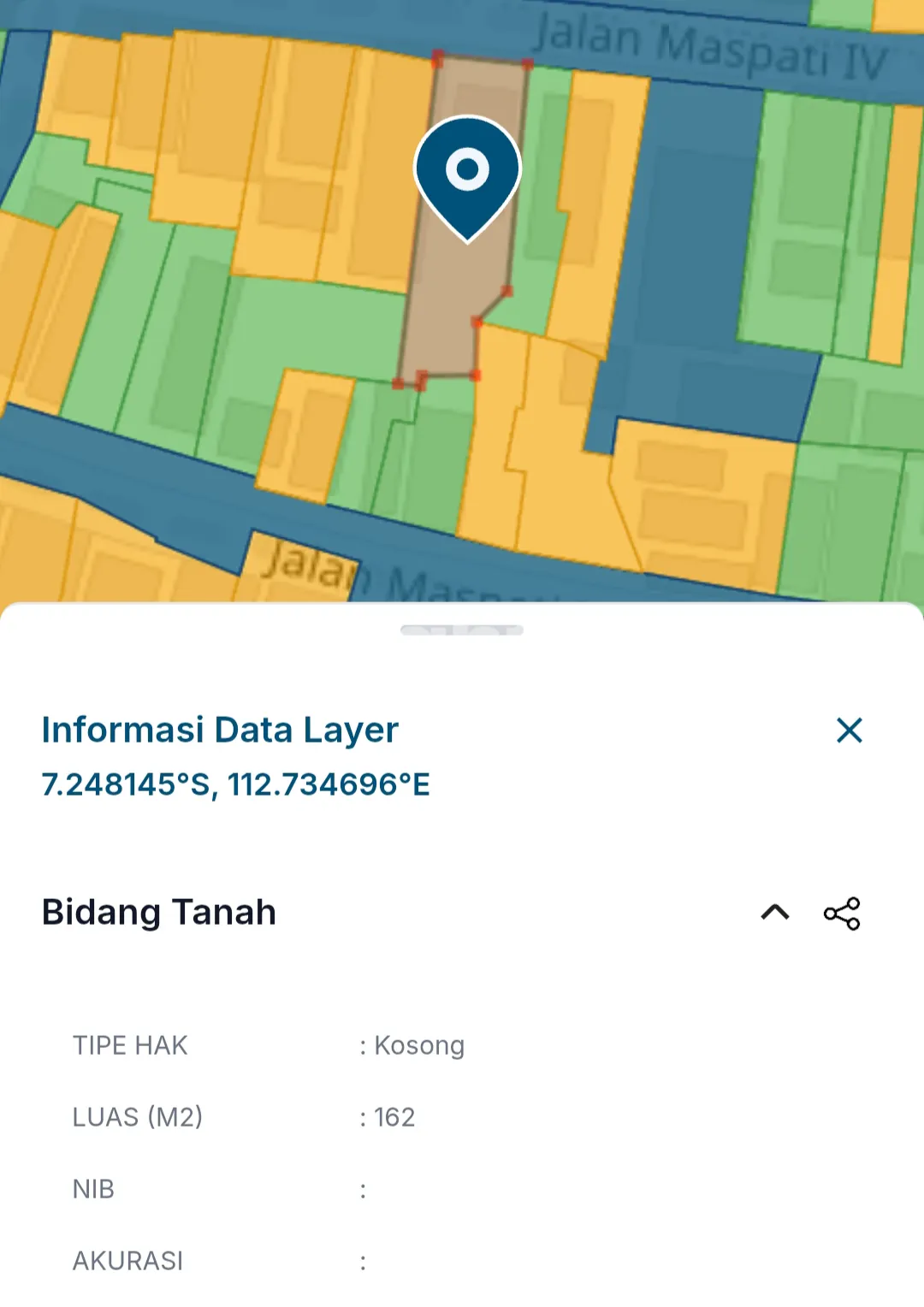The height and width of the screenshot is (1307, 924).
Task: Collapse the Bidang Tanah section
Action: 775,913
